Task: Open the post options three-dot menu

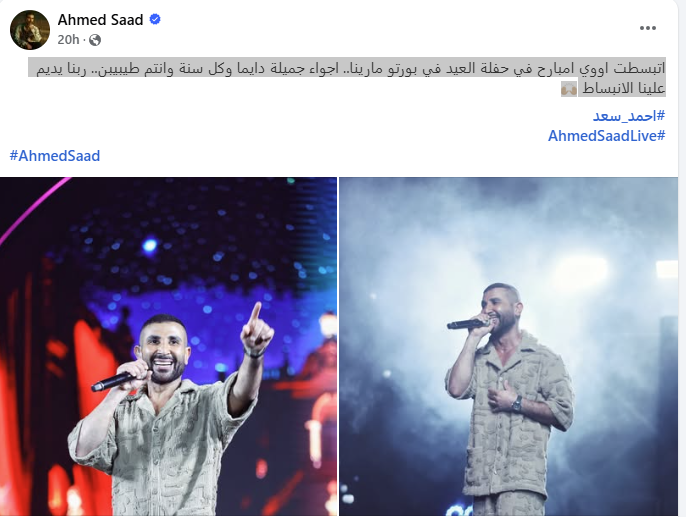Action: click(649, 29)
